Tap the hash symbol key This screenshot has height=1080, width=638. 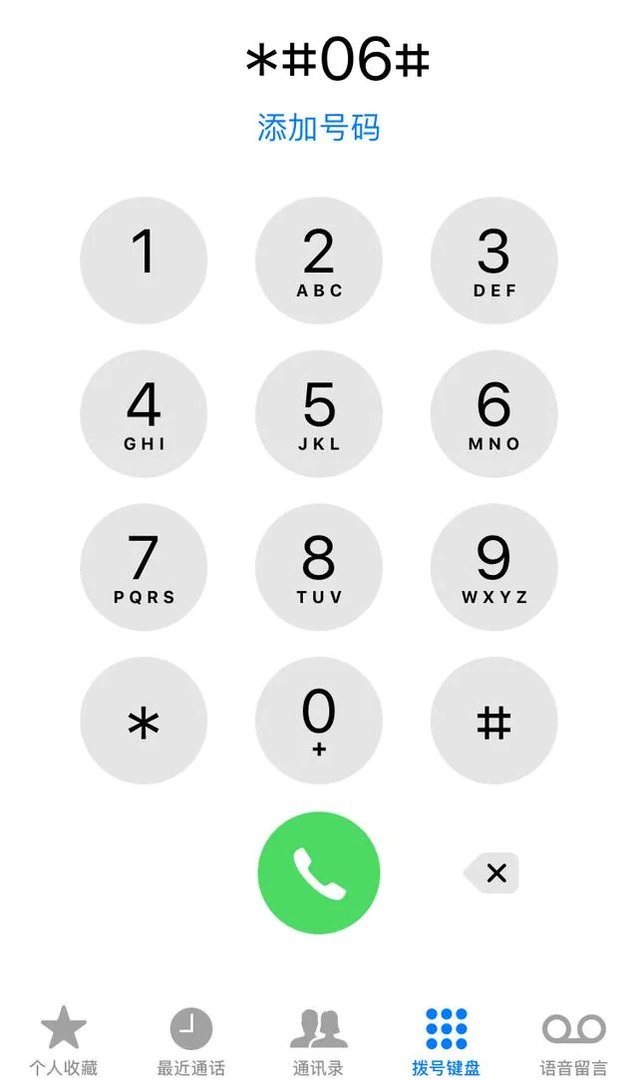[494, 721]
